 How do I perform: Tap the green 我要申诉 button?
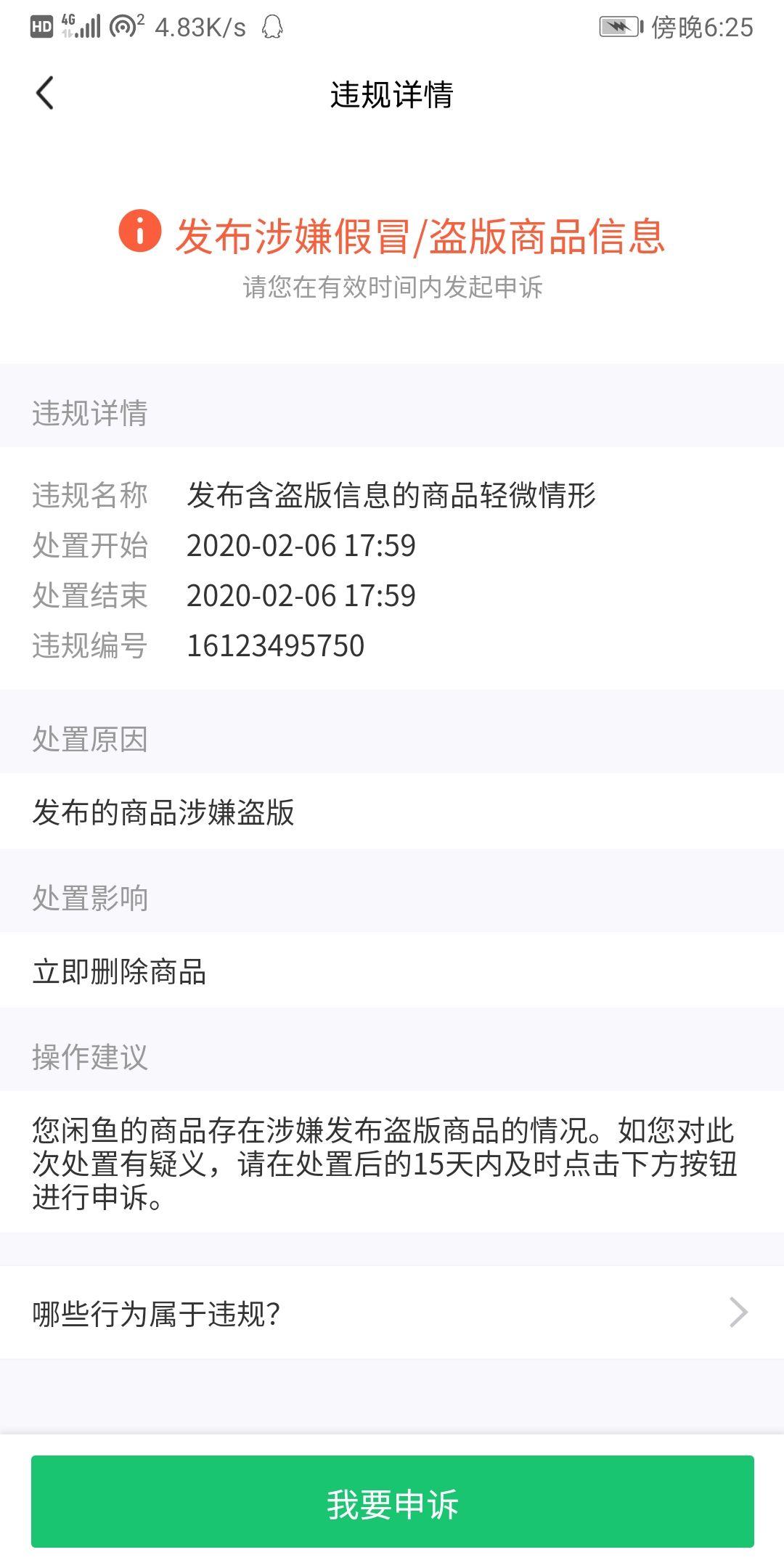tap(392, 1503)
